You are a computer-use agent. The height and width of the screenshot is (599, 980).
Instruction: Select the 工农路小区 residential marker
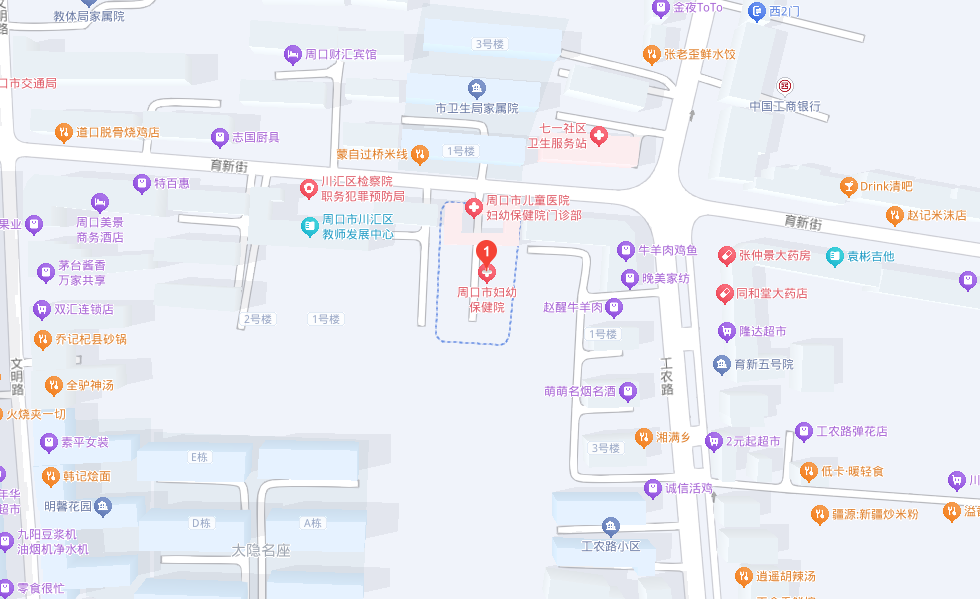[x=611, y=526]
